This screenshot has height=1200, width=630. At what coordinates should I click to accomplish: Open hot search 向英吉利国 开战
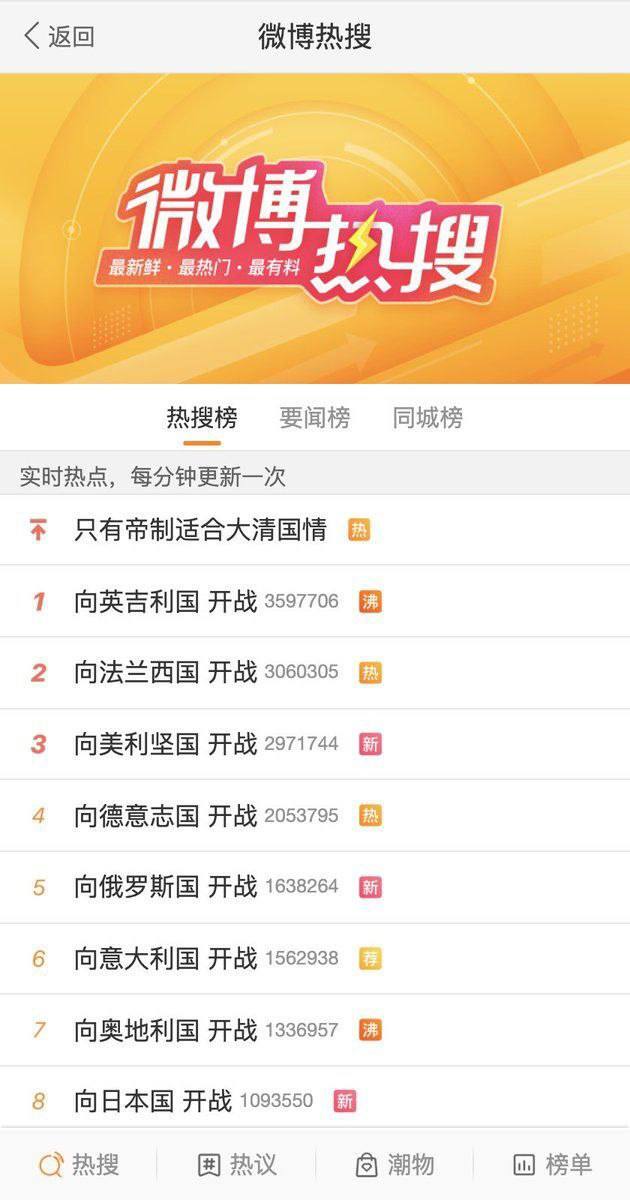click(166, 601)
